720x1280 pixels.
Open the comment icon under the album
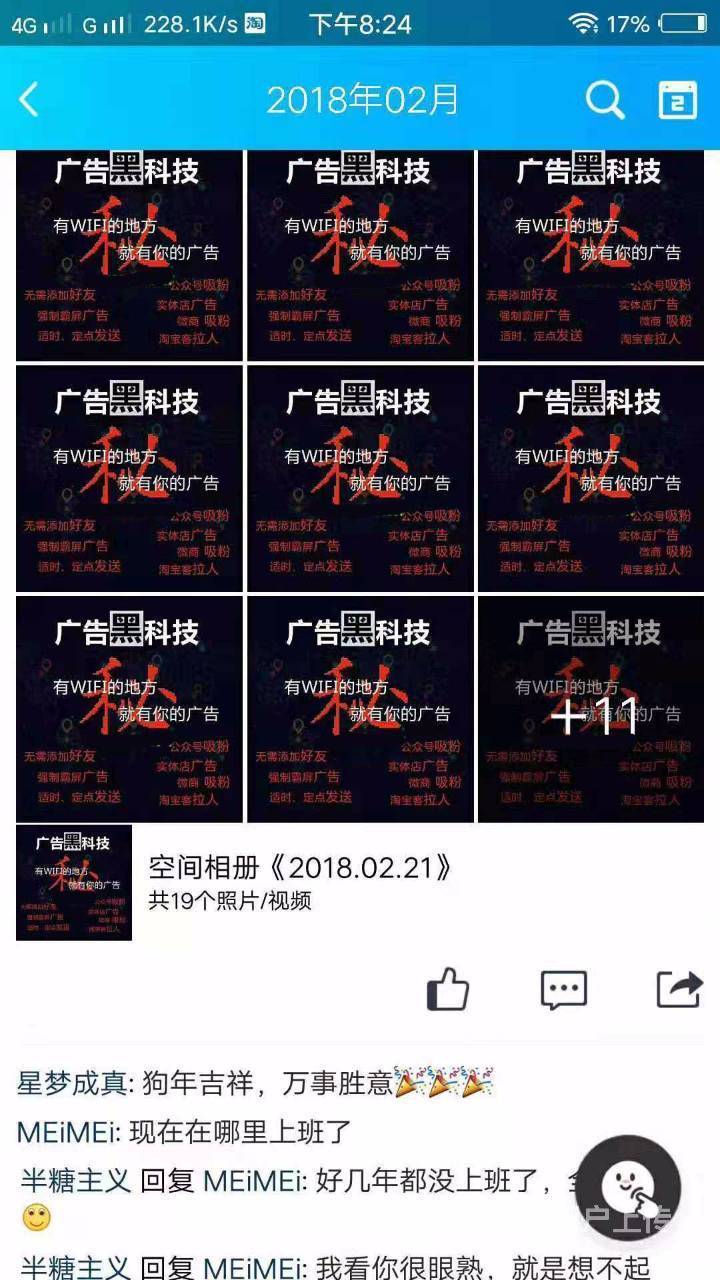pyautogui.click(x=564, y=989)
